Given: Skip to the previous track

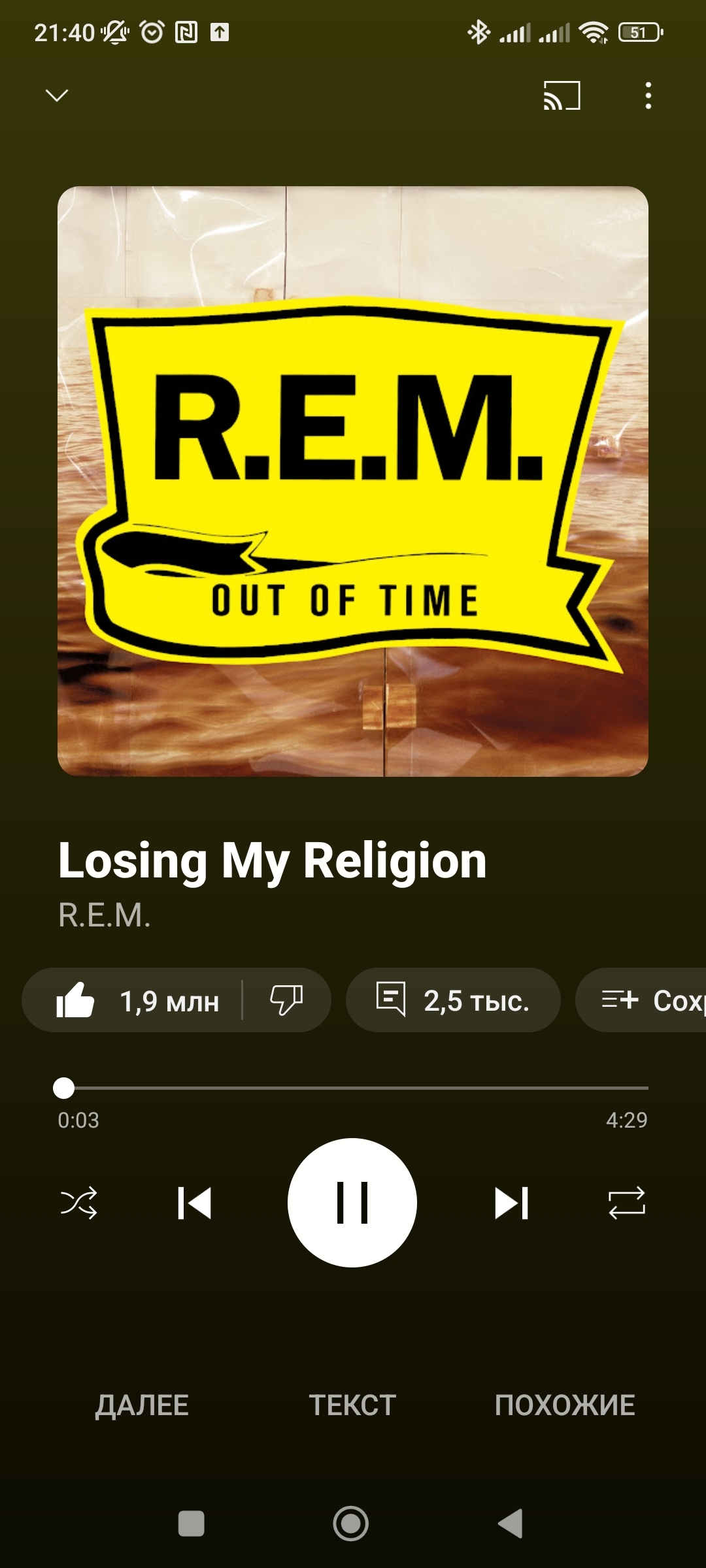Looking at the screenshot, I should (x=194, y=1203).
